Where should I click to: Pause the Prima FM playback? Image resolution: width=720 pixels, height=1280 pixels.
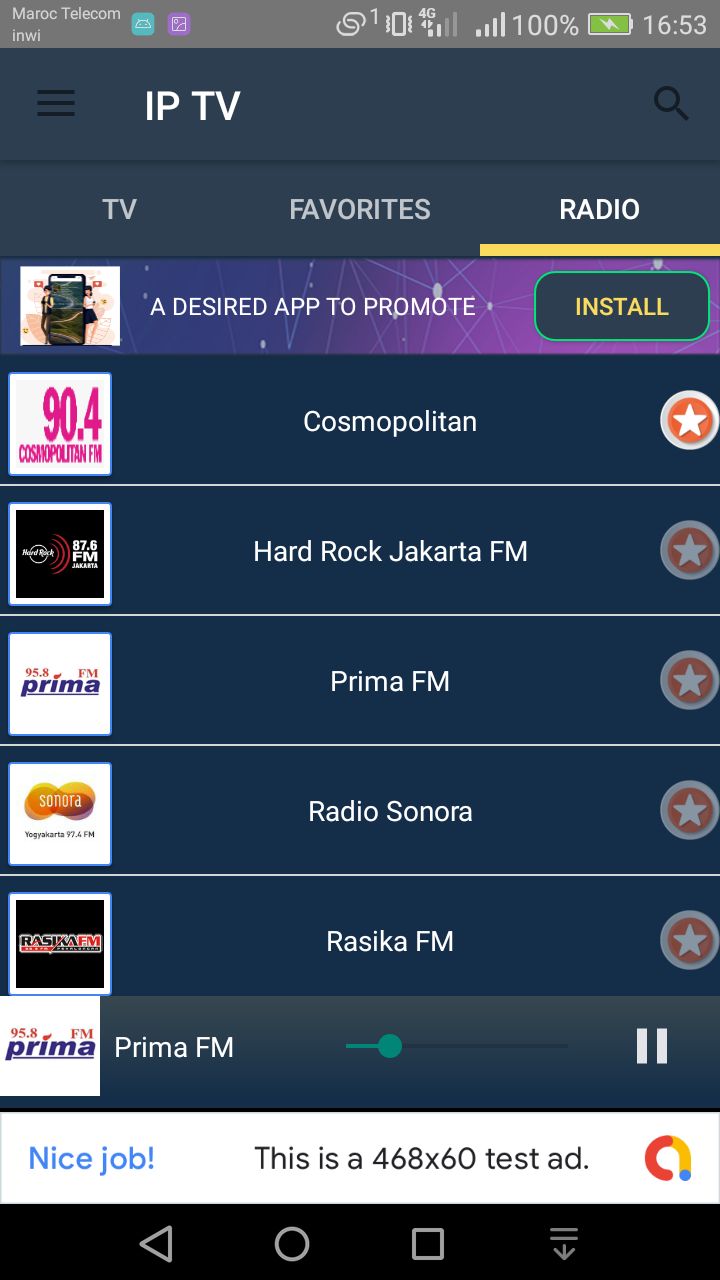coord(652,1046)
